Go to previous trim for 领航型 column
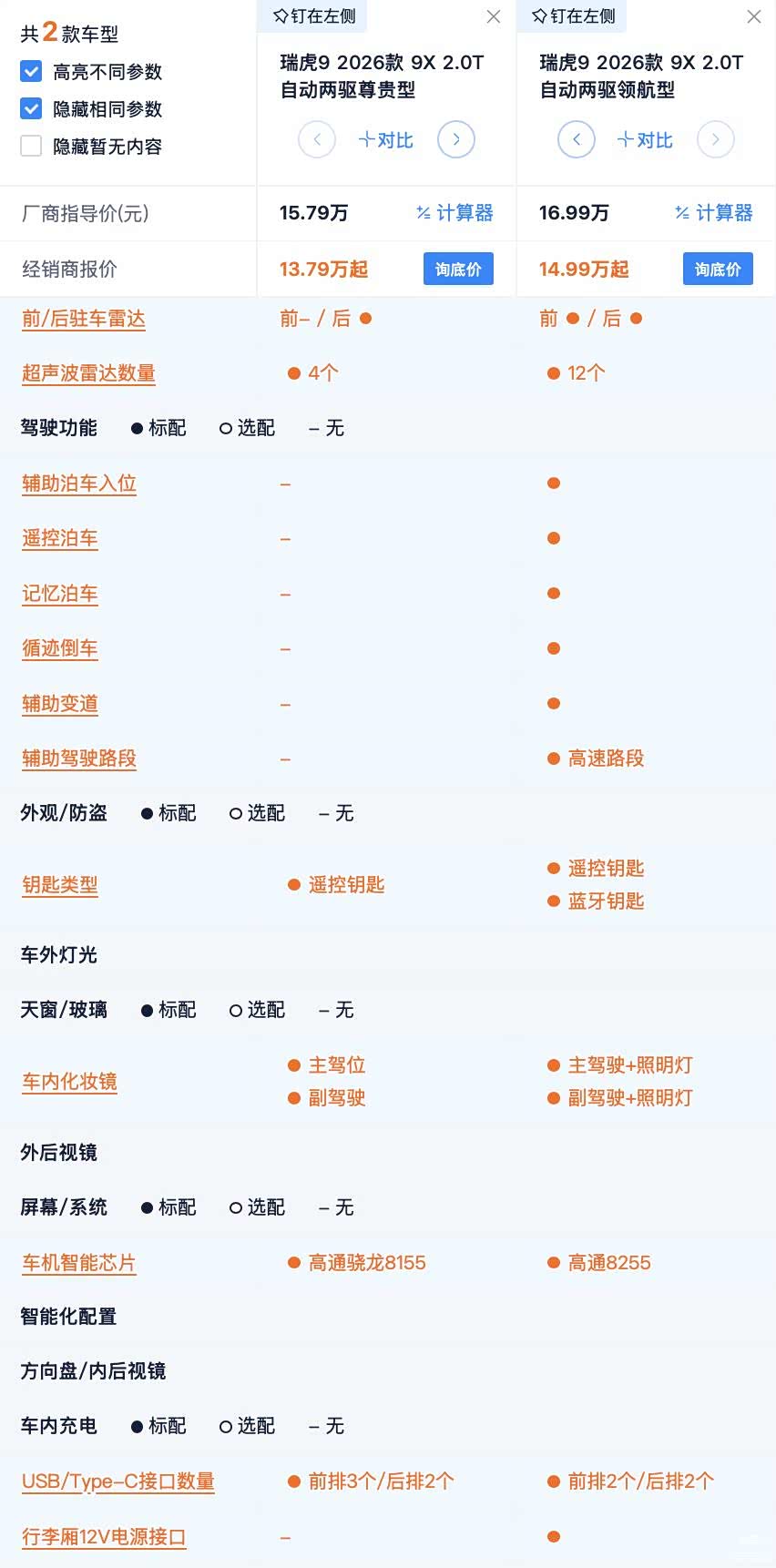The image size is (776, 1568). coord(577,139)
